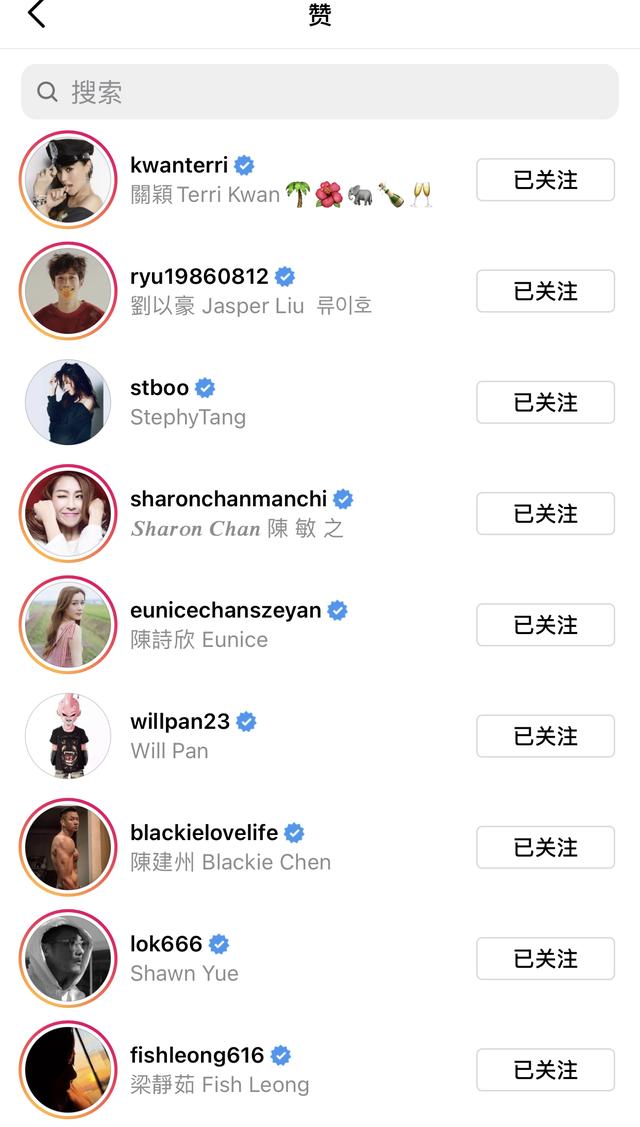Tap 已关注 for blackielovelife
Image resolution: width=640 pixels, height=1127 pixels.
tap(545, 847)
